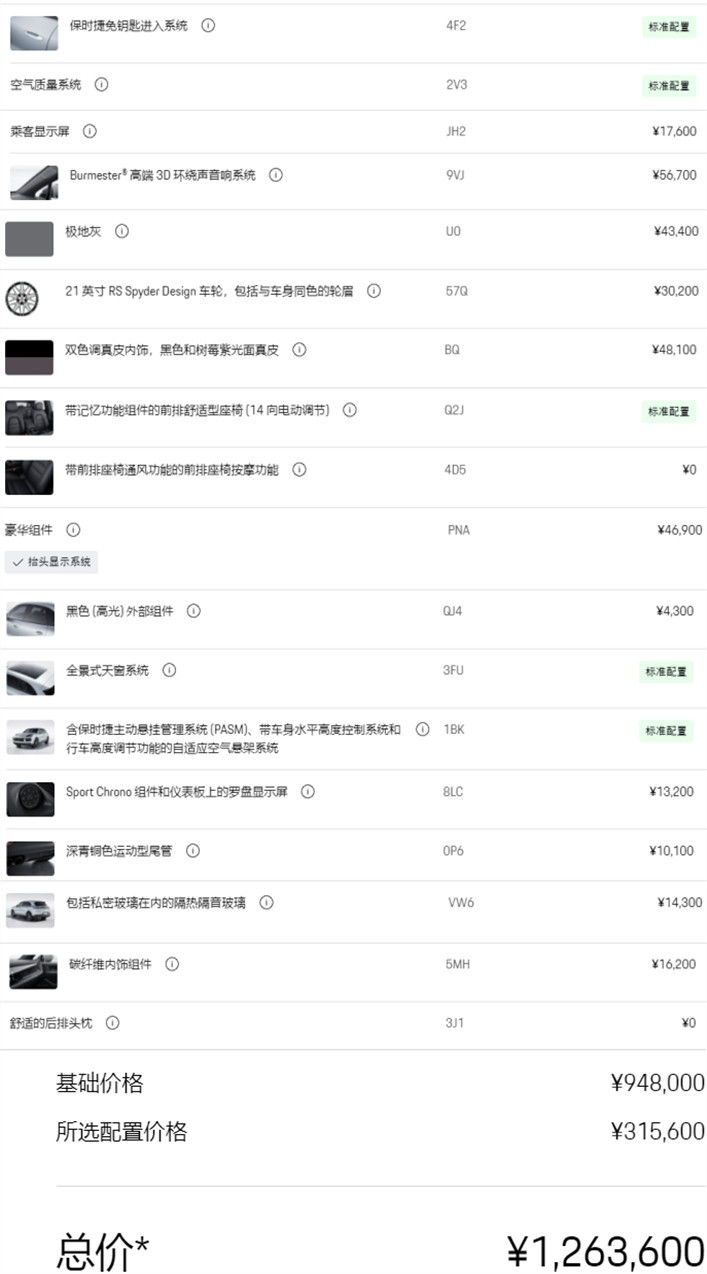Tap info icon beside 深青铜色运动型尾管

(193, 851)
